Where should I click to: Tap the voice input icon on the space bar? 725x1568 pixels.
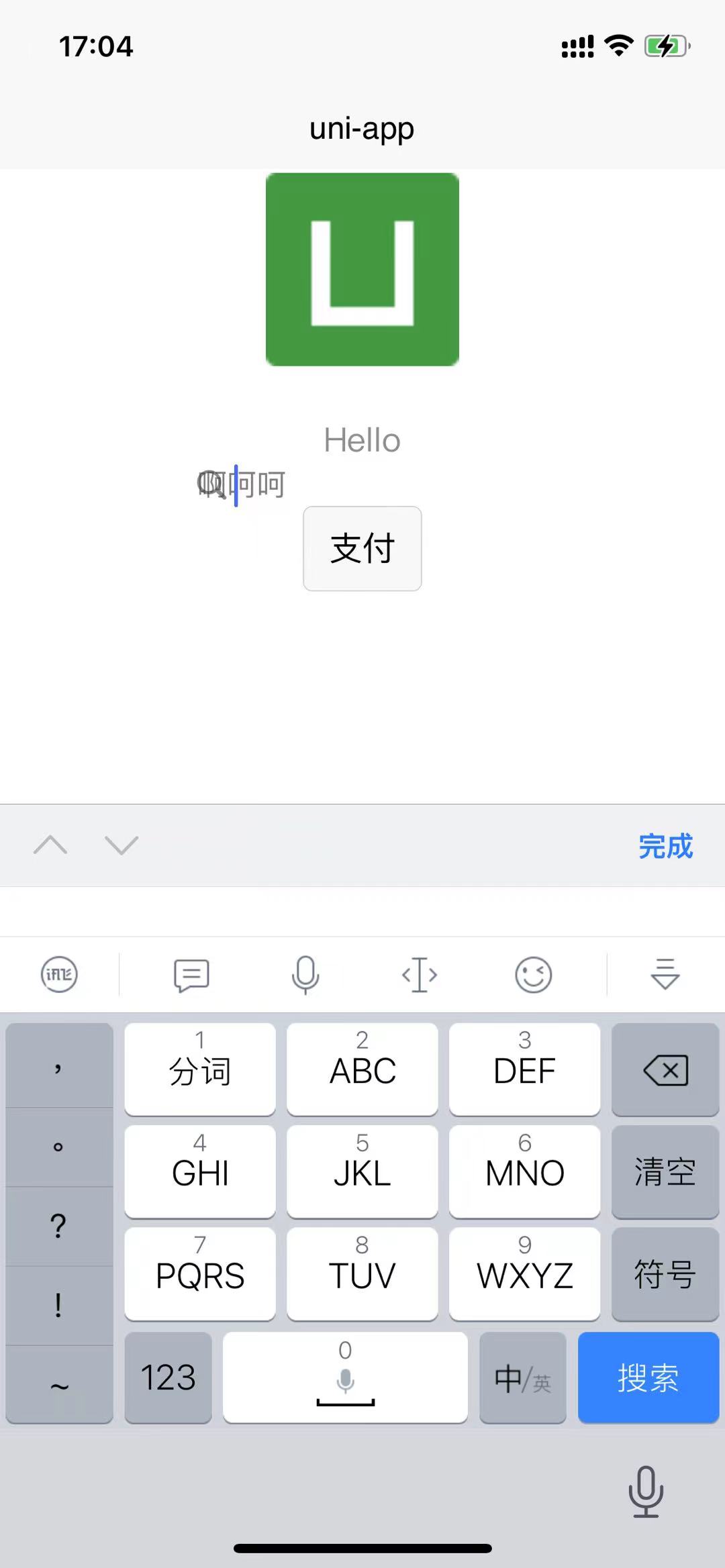click(x=345, y=1379)
